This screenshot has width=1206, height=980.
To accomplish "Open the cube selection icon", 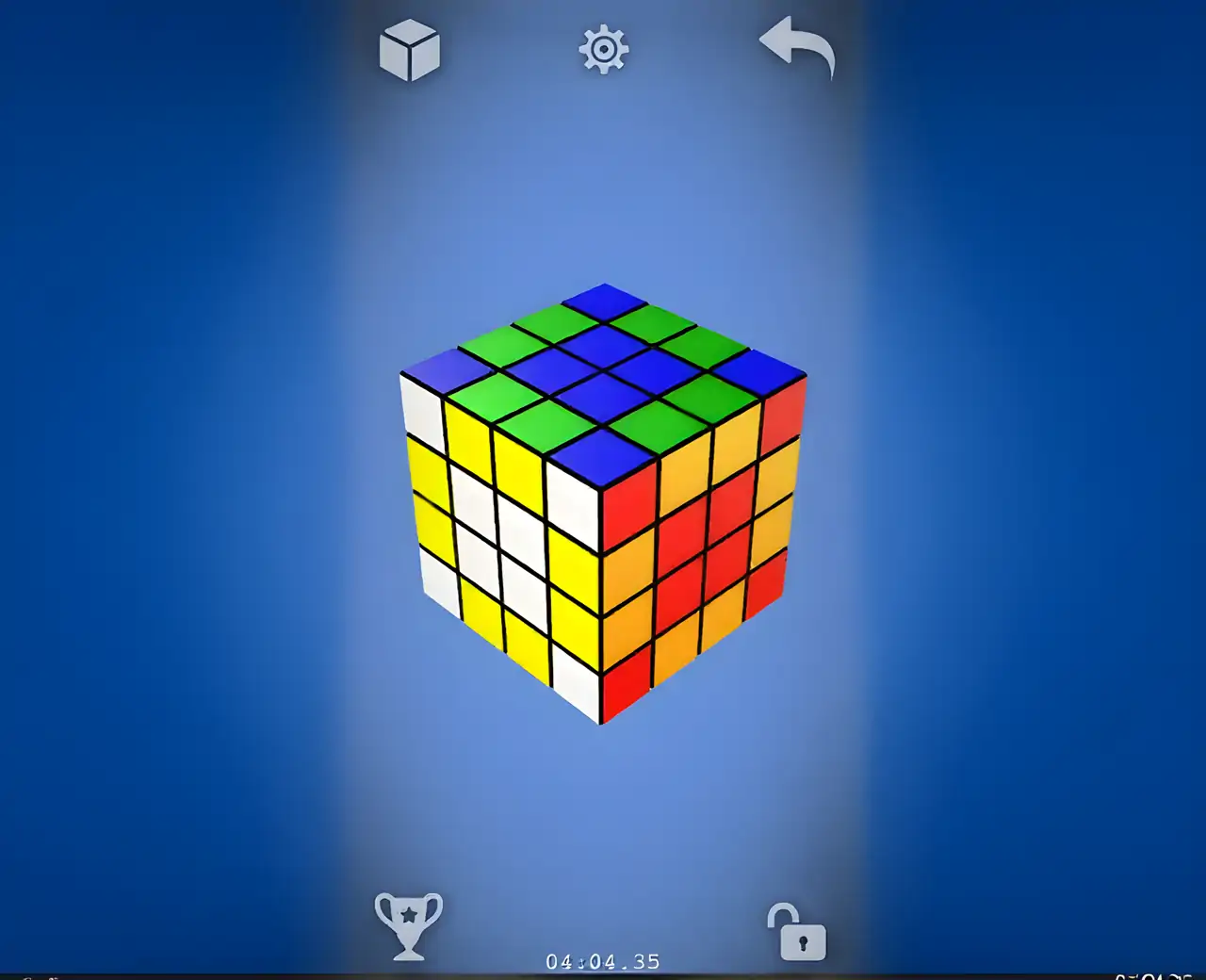I will (409, 51).
